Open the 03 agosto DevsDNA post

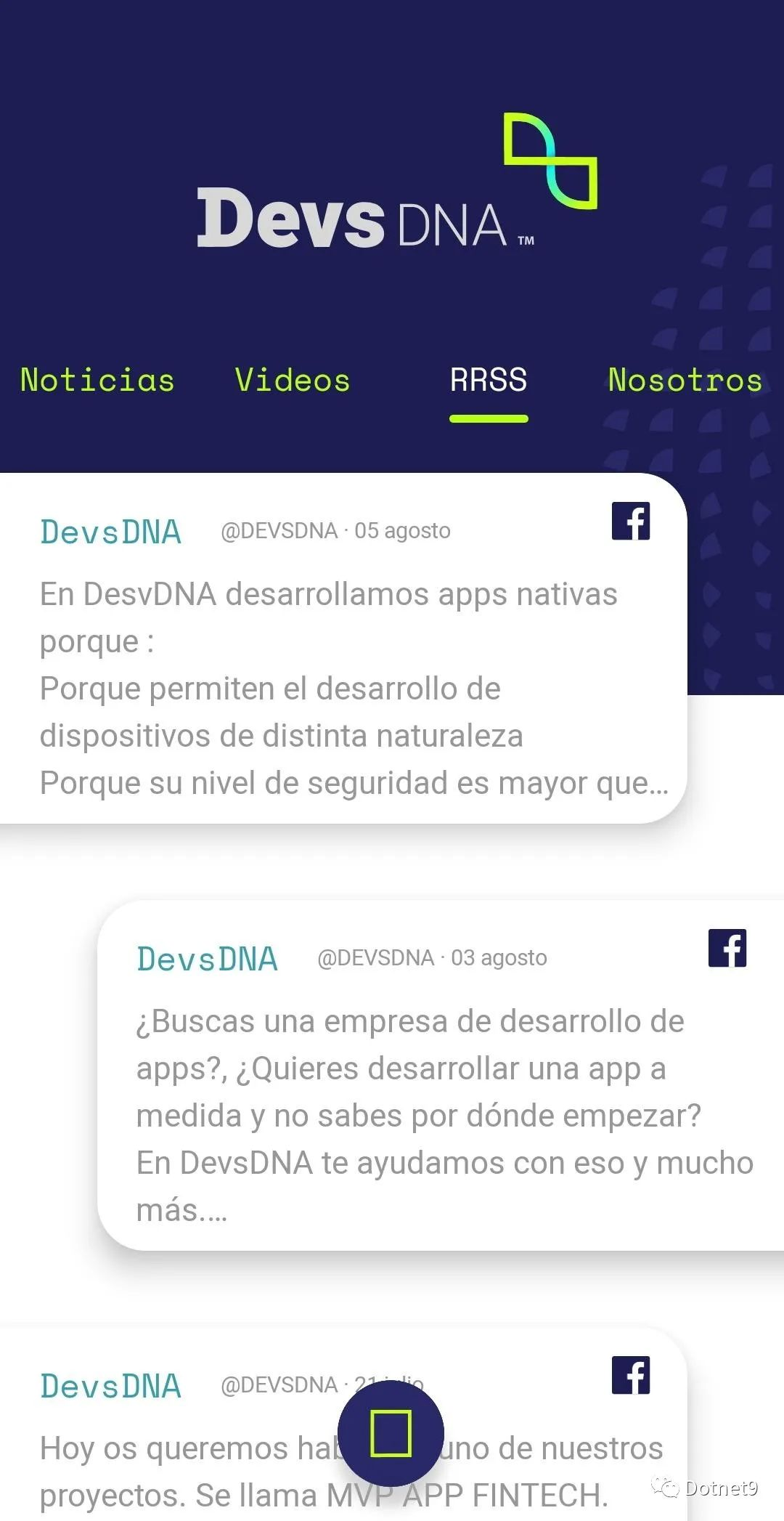click(441, 1075)
